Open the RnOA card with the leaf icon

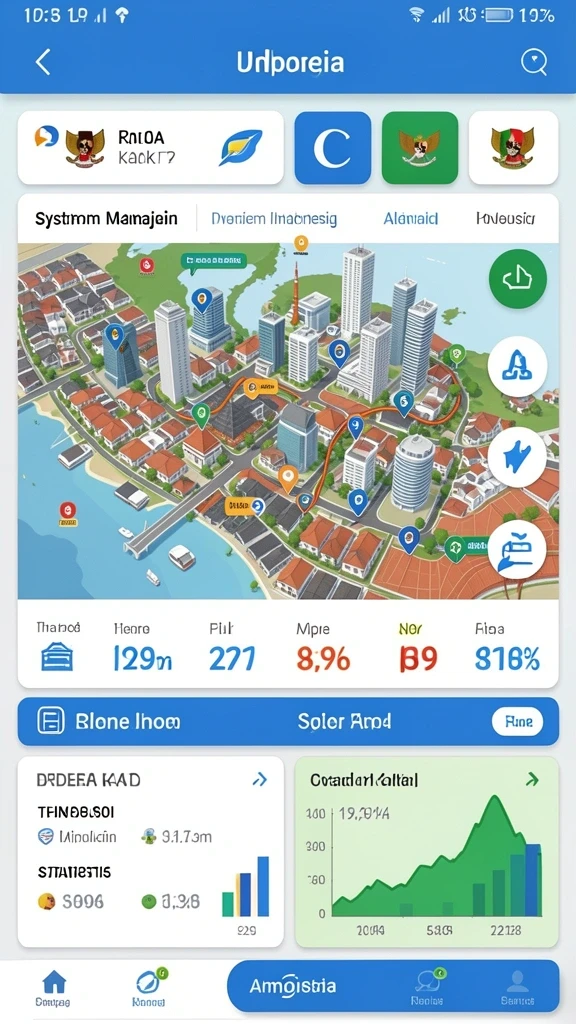(x=151, y=148)
